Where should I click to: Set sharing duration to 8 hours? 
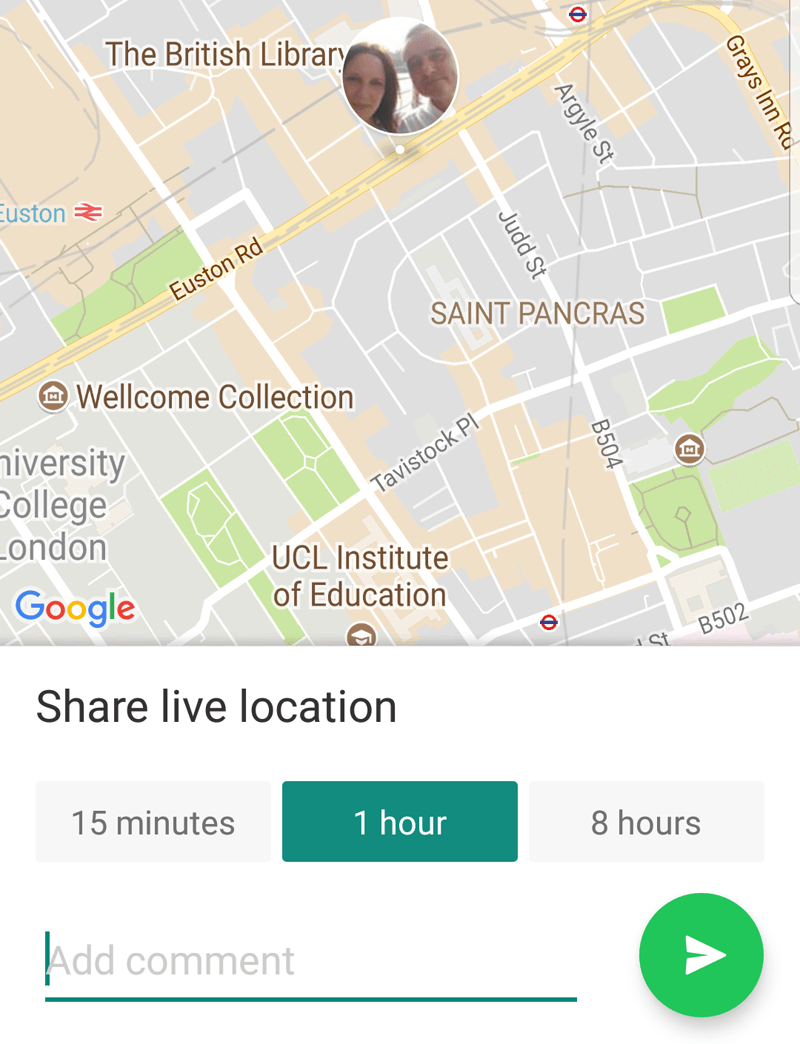click(x=646, y=822)
